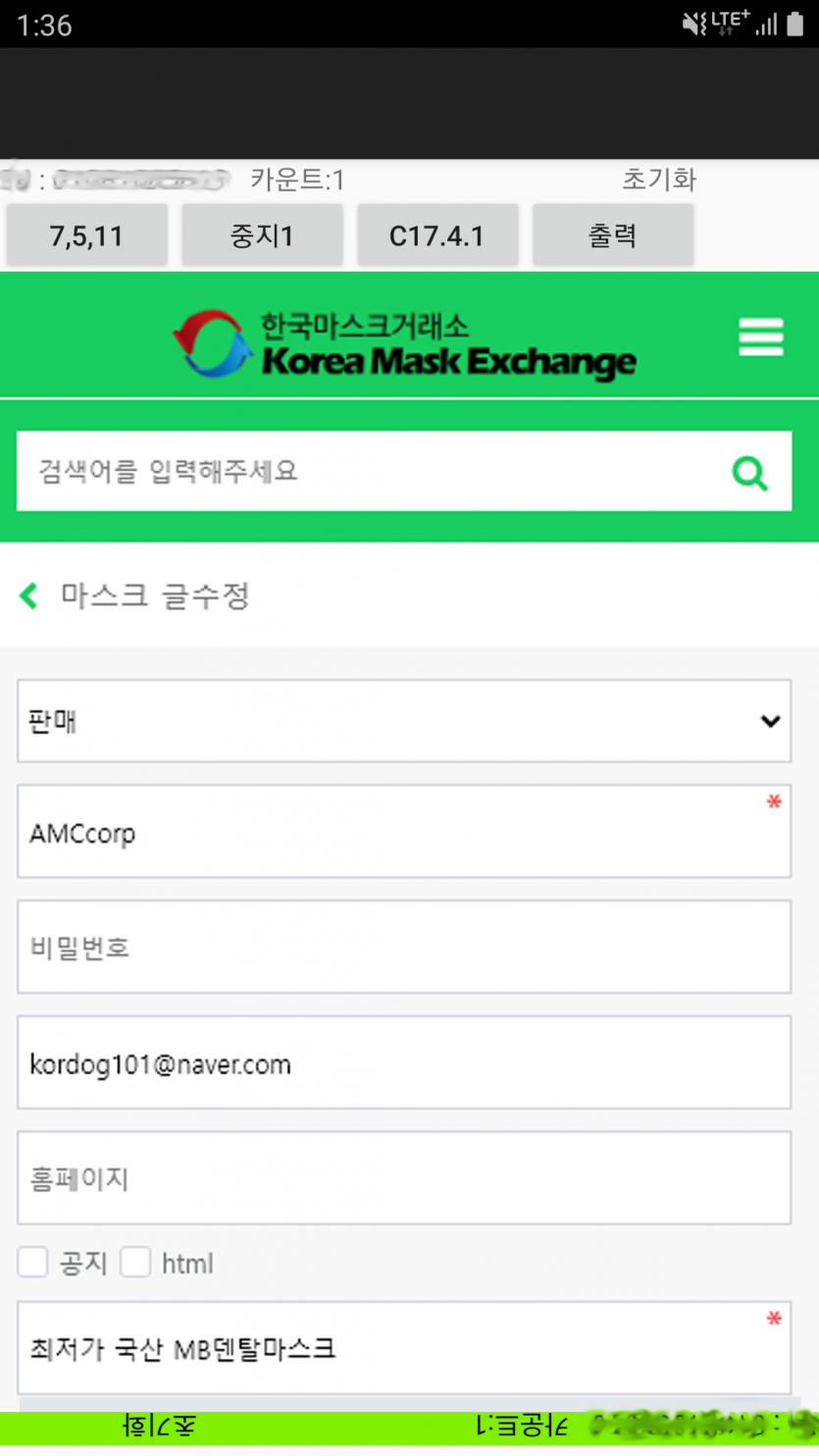Tap the 비밀번호 password field
This screenshot has width=819, height=1456.
click(x=403, y=948)
